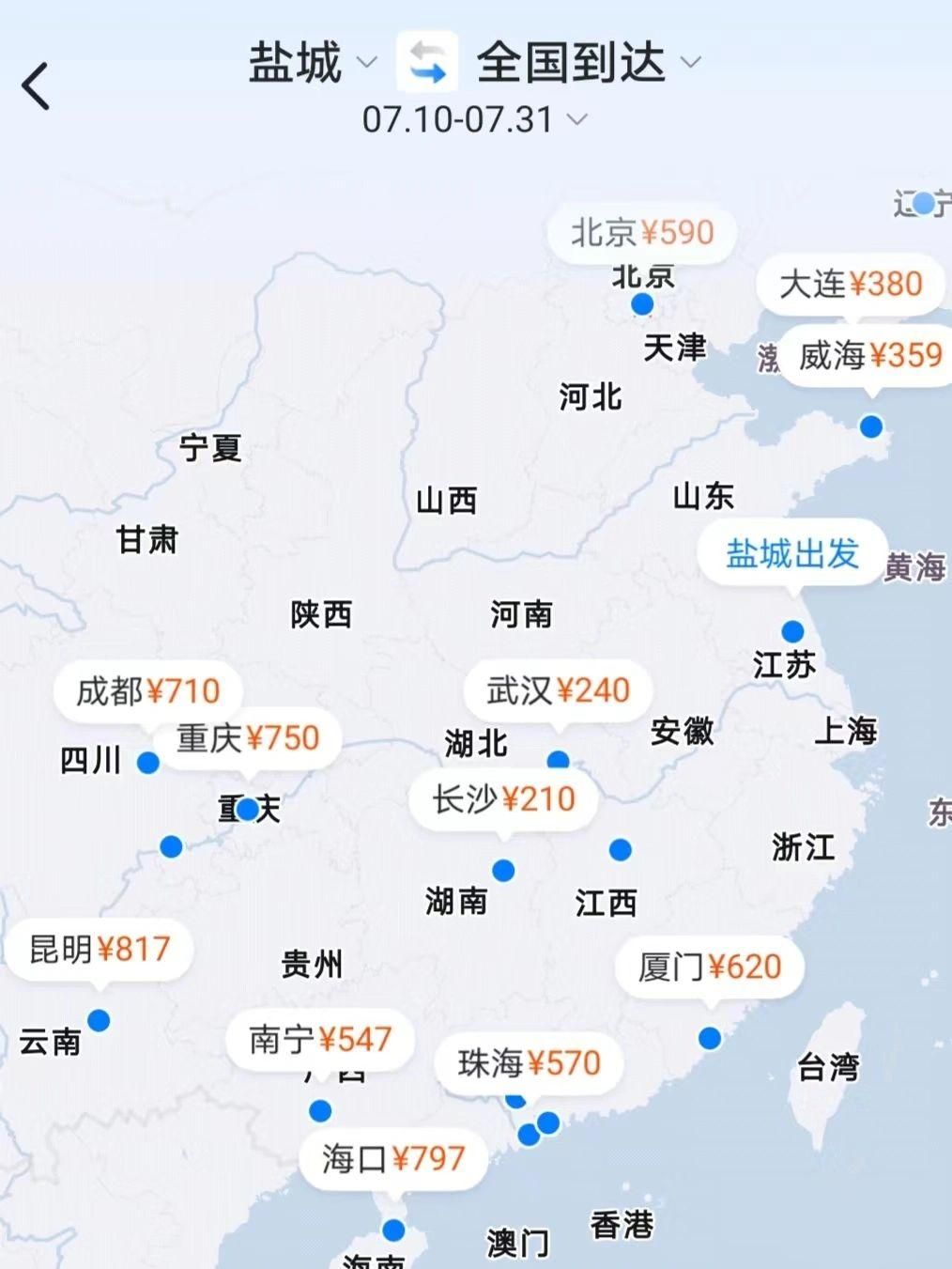Select the 重庆 ¥750 price bubble
The height and width of the screenshot is (1269, 952).
pyautogui.click(x=248, y=738)
